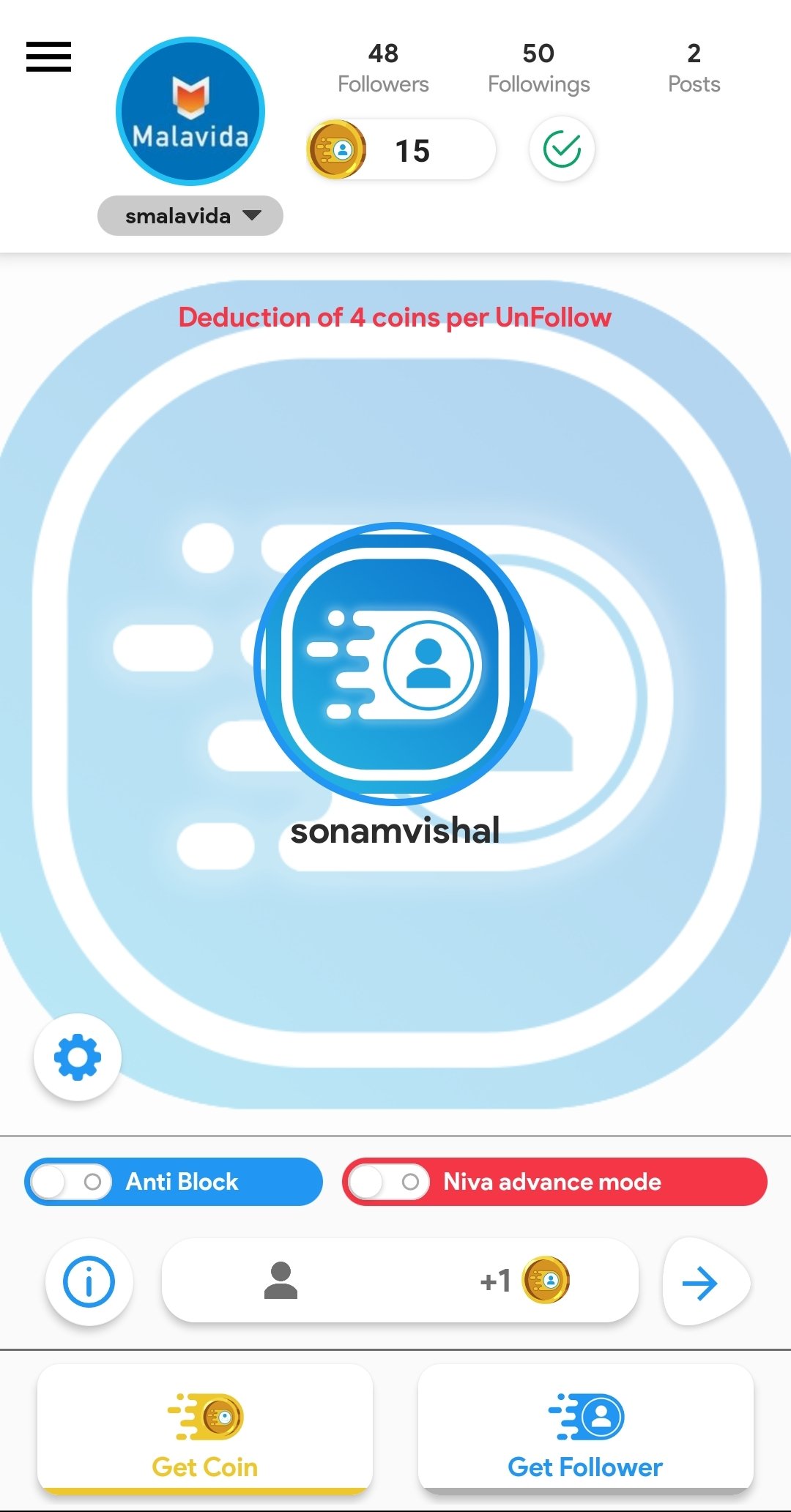Enable the Anti Block switch
Screen dimensions: 791x1512
pos(71,1182)
